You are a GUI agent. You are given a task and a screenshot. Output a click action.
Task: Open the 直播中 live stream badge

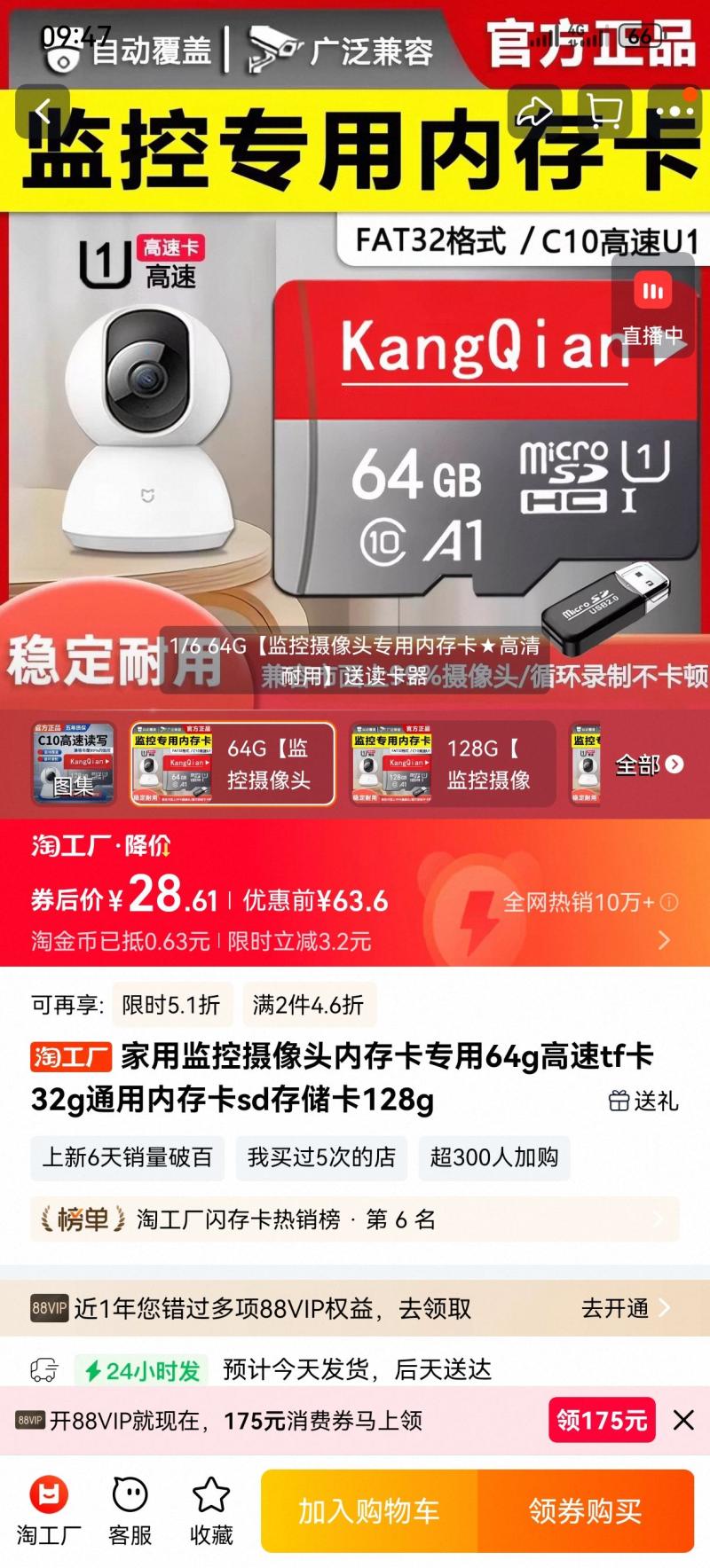(x=653, y=310)
